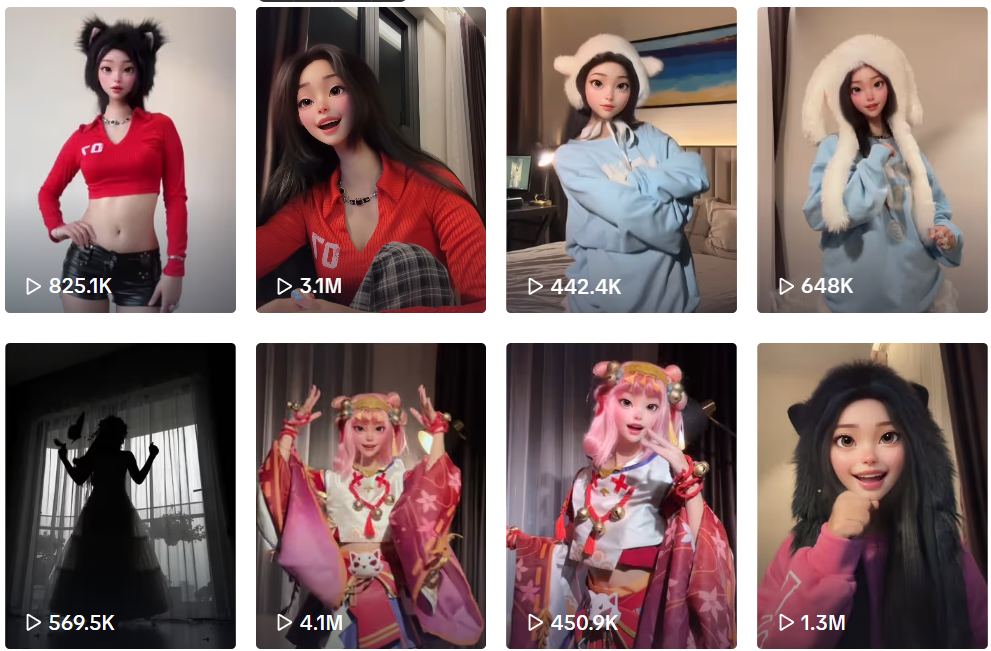Open the silhouette video with 569.5K views
Viewport: 991px width, 651px height.
coord(120,495)
